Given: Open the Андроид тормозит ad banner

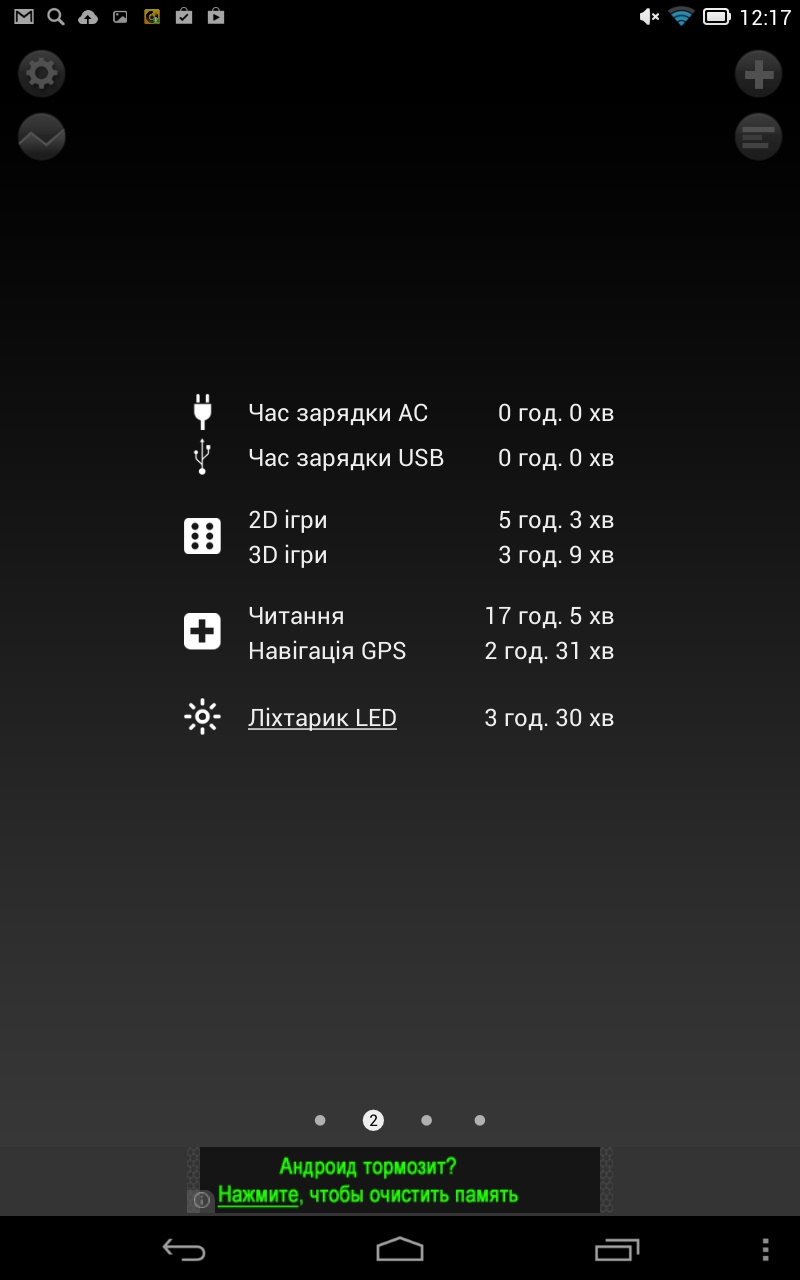Looking at the screenshot, I should [x=400, y=1180].
